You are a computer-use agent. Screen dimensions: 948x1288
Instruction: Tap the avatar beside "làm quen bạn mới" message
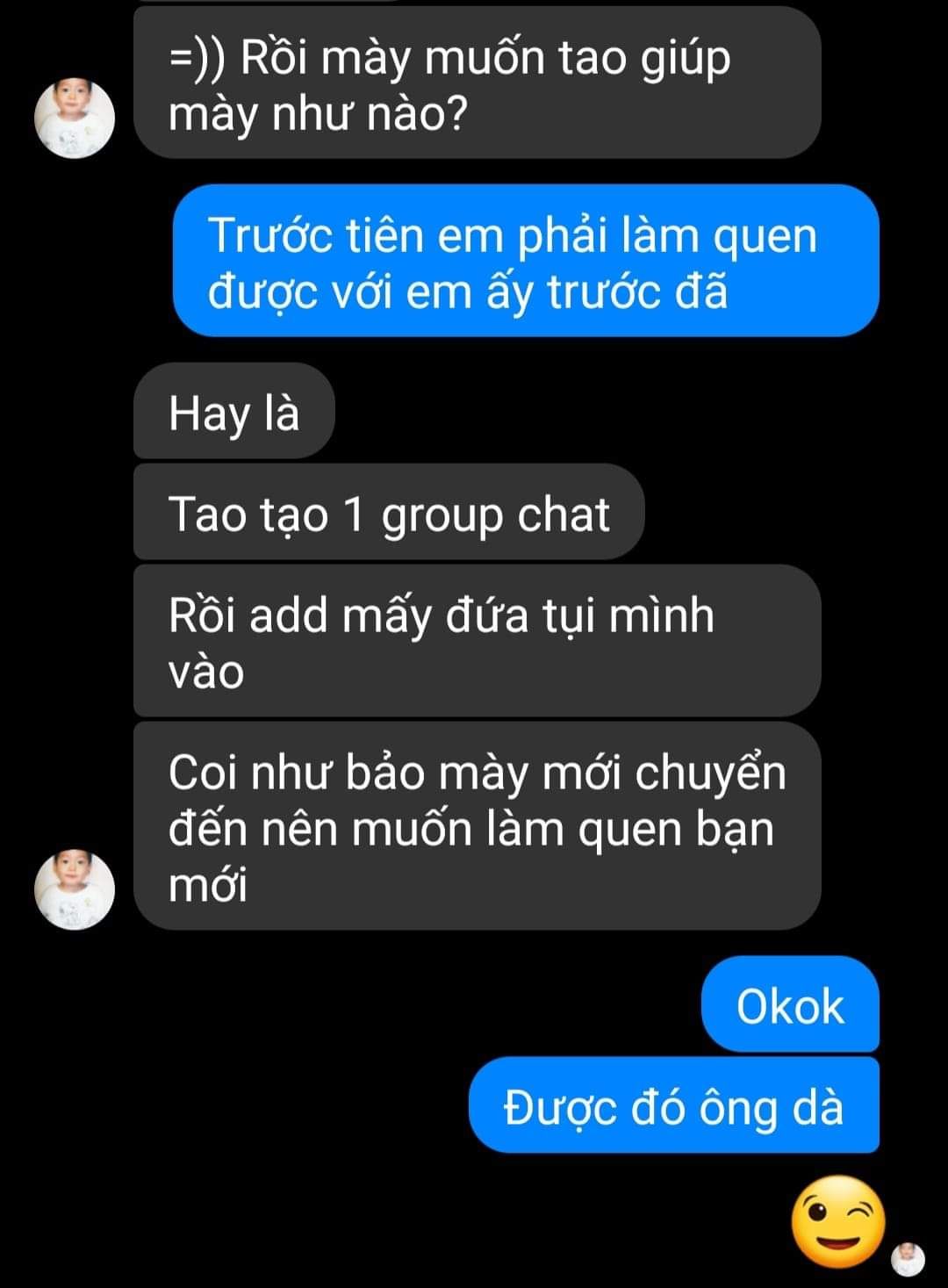(x=75, y=889)
